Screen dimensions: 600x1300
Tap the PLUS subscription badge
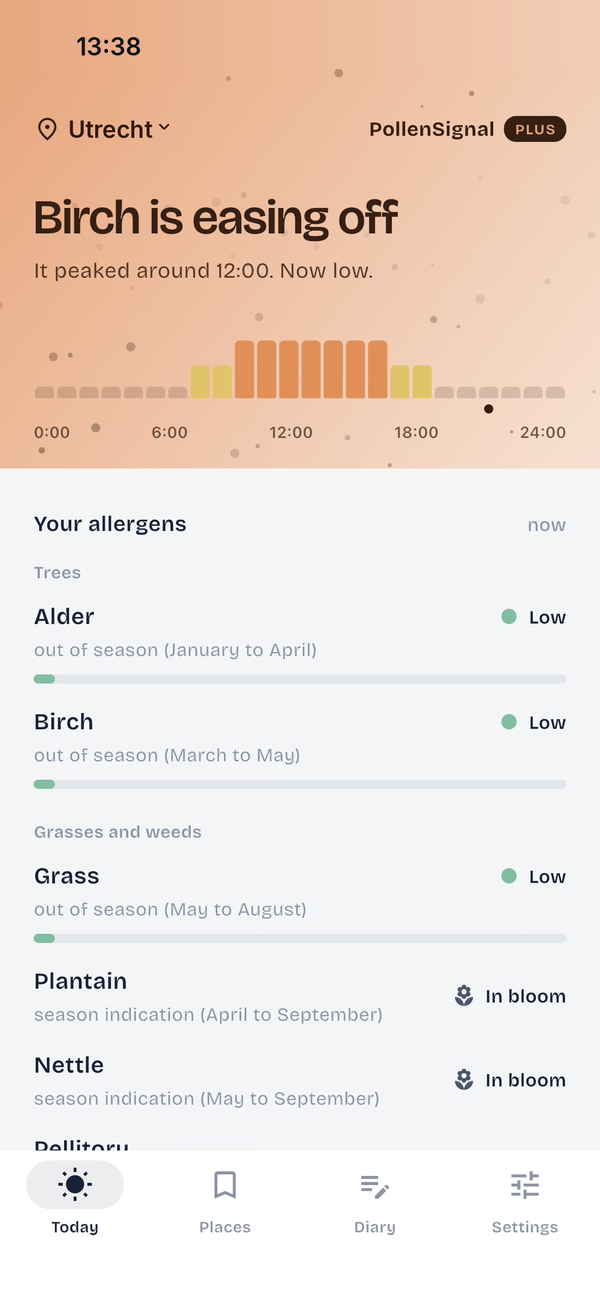pos(535,129)
